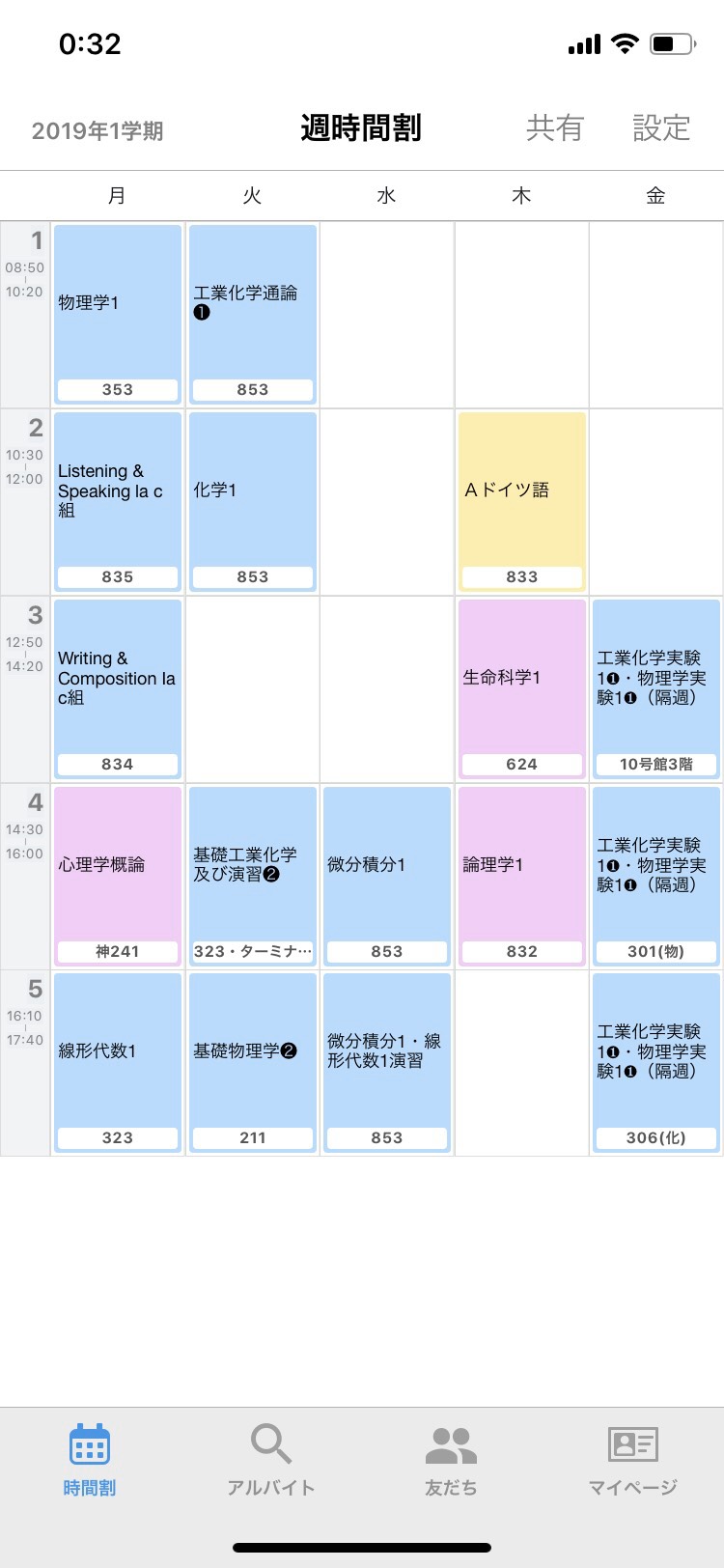Open the 2019年1学期 term selector
The image size is (724, 1568).
point(97,130)
